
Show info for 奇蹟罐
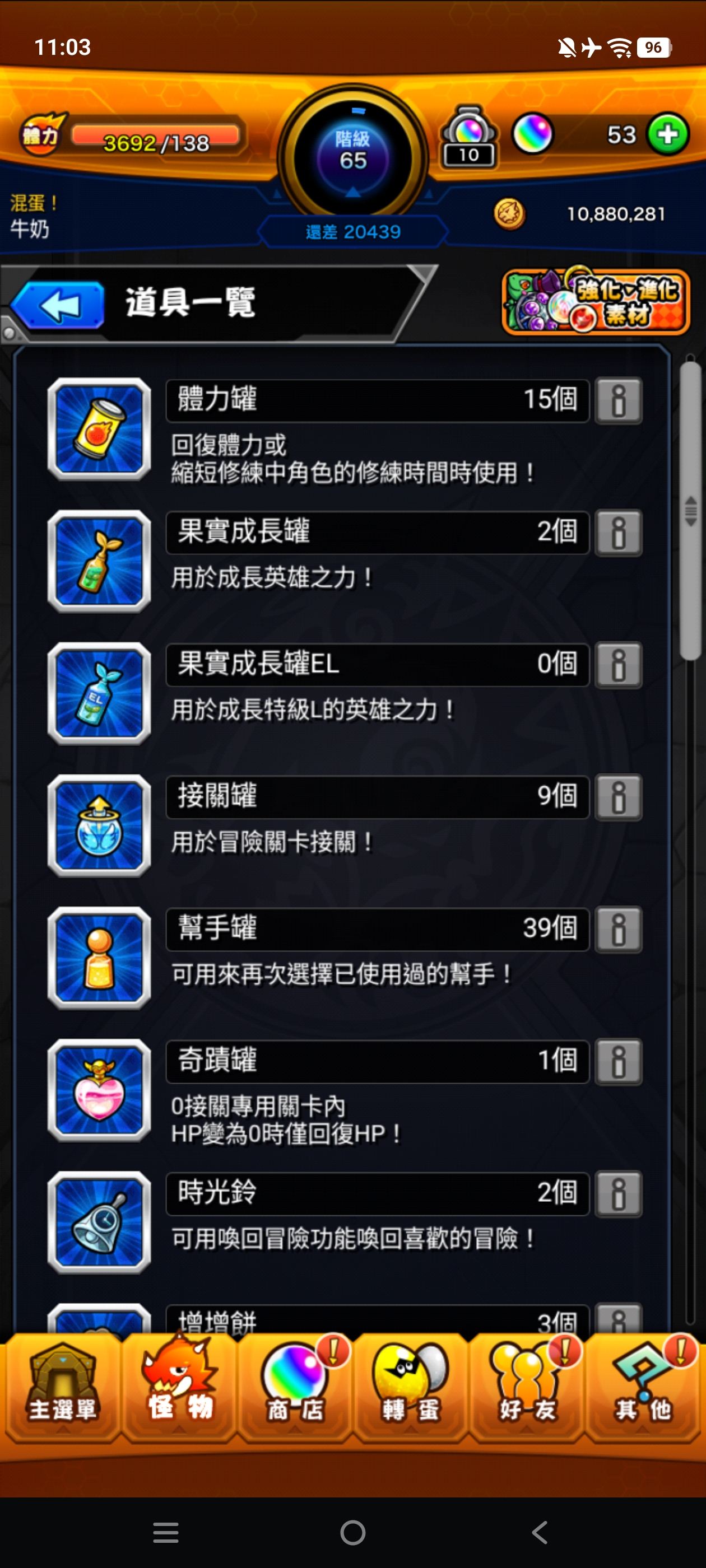click(618, 1061)
